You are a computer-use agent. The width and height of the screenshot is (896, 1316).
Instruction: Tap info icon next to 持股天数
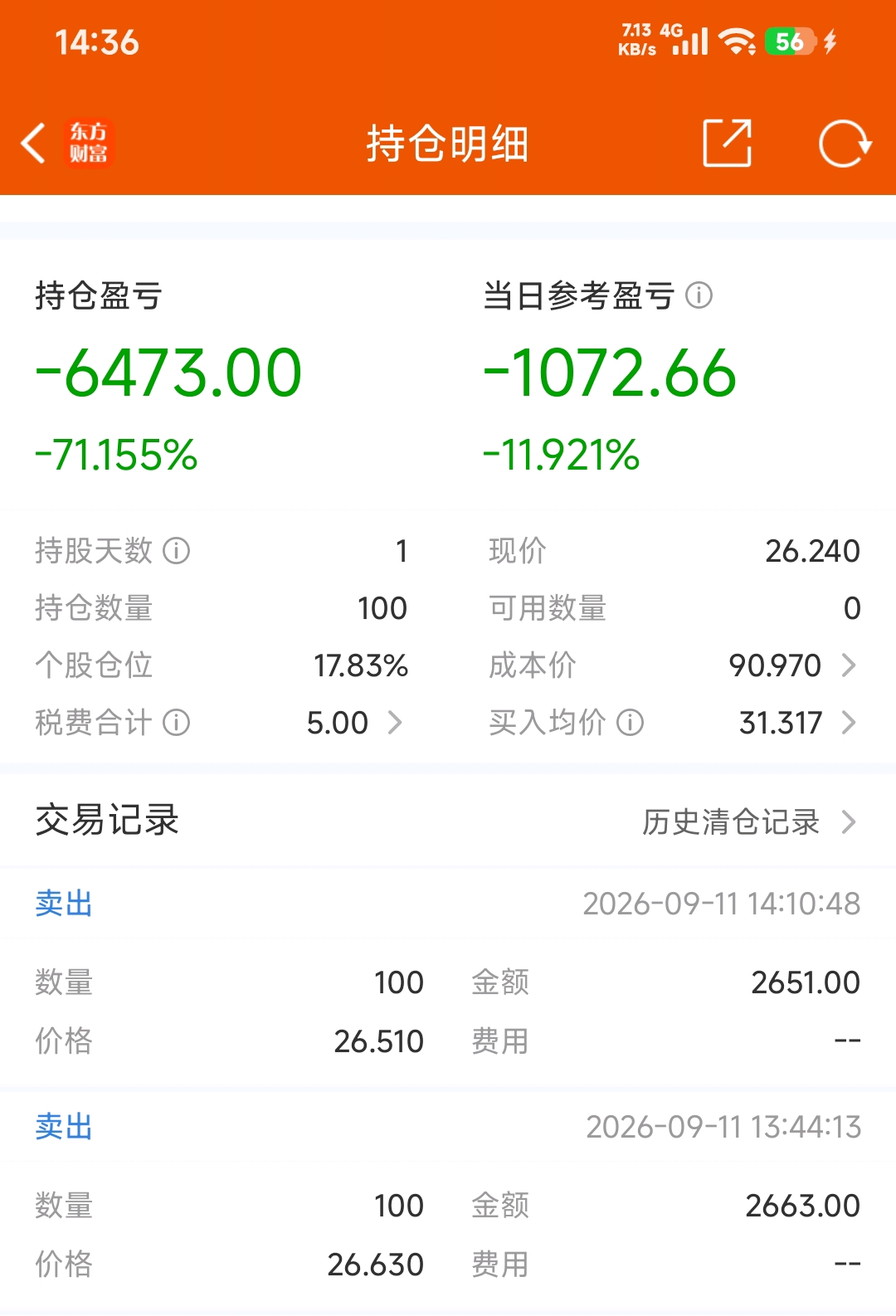pyautogui.click(x=176, y=550)
